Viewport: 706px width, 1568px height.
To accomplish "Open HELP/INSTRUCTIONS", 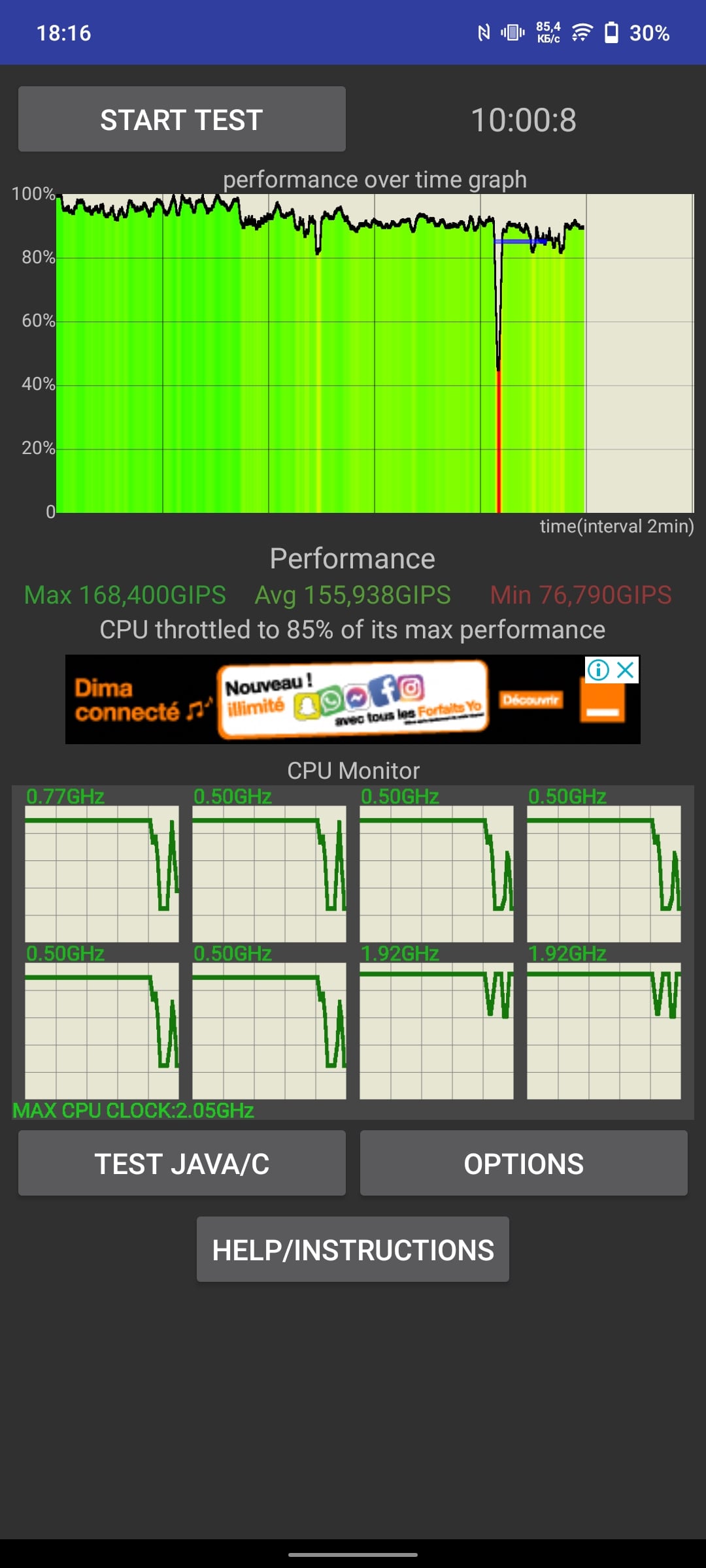I will (x=353, y=1250).
